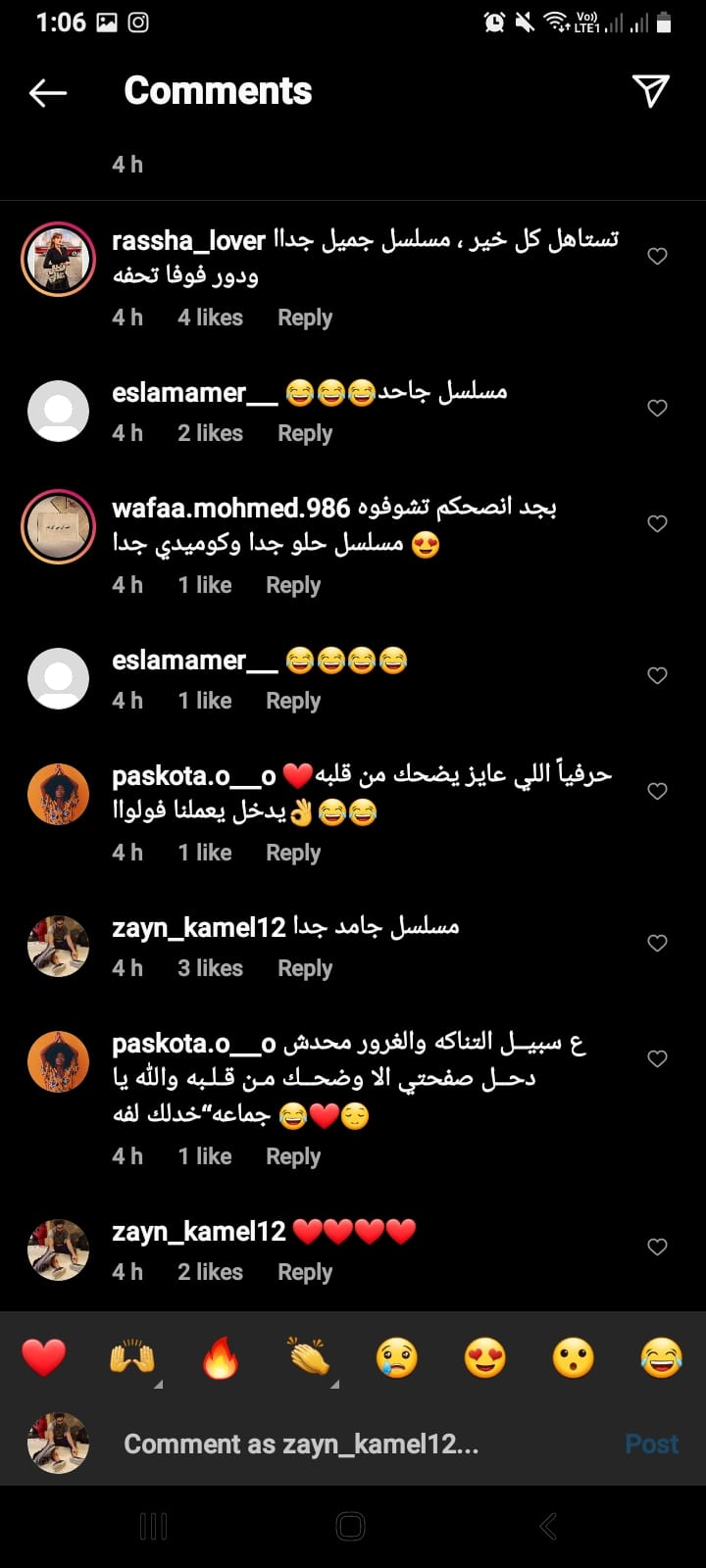
Task: Like zayn_kamel12's four hearts comment
Action: pyautogui.click(x=657, y=1248)
